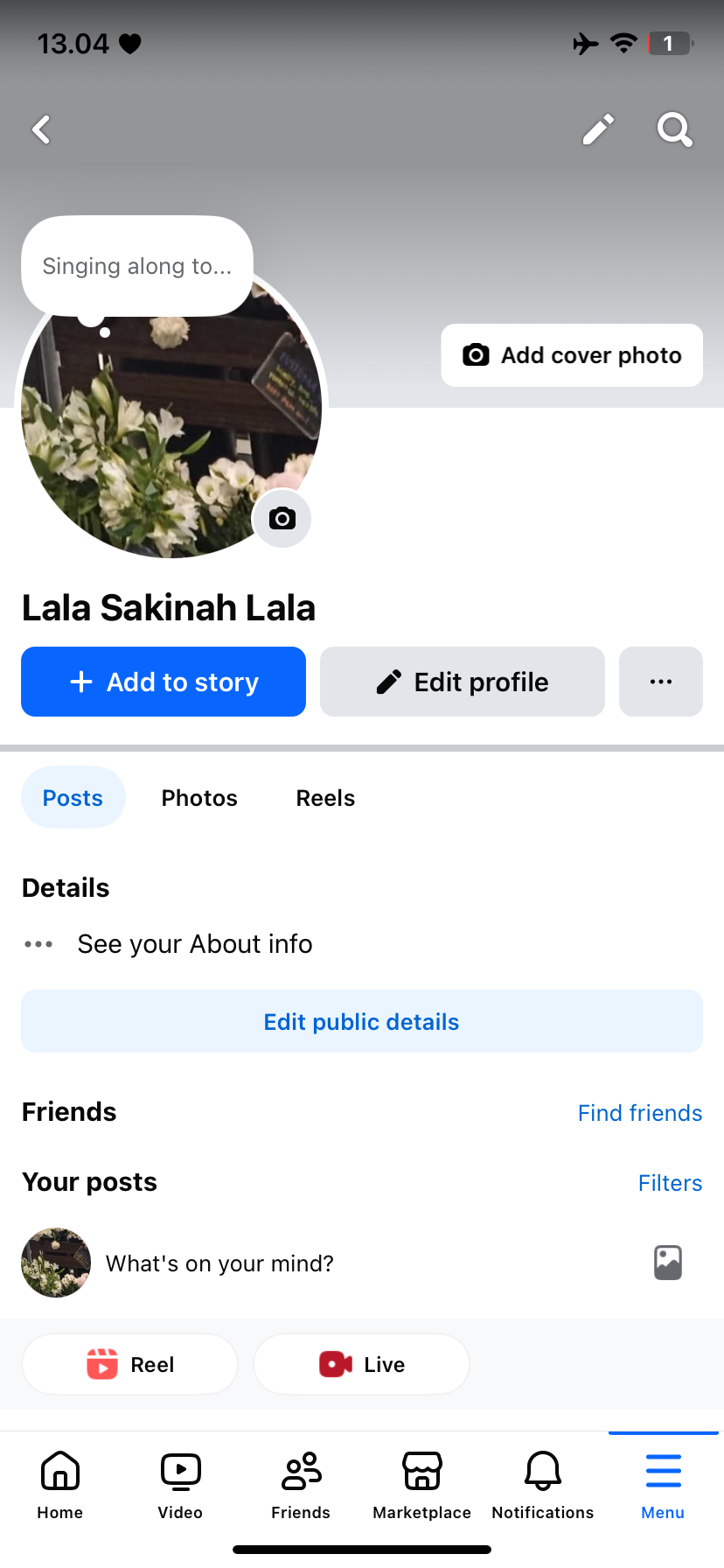Open Find friends link
Image resolution: width=724 pixels, height=1568 pixels.
click(x=640, y=1113)
